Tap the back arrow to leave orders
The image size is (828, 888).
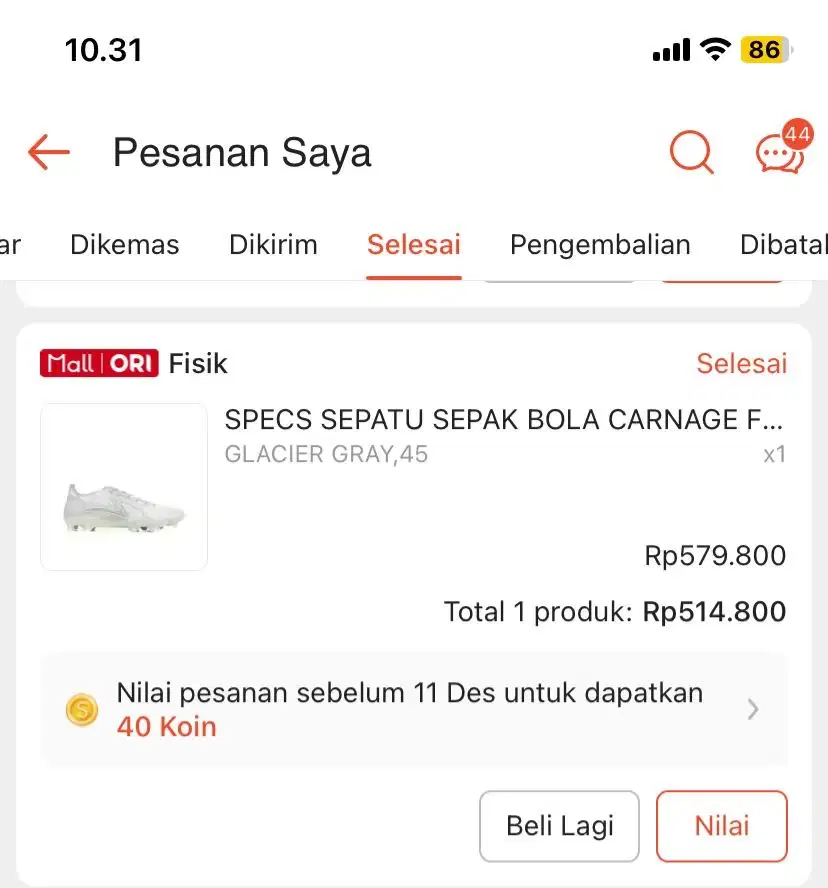coord(47,153)
